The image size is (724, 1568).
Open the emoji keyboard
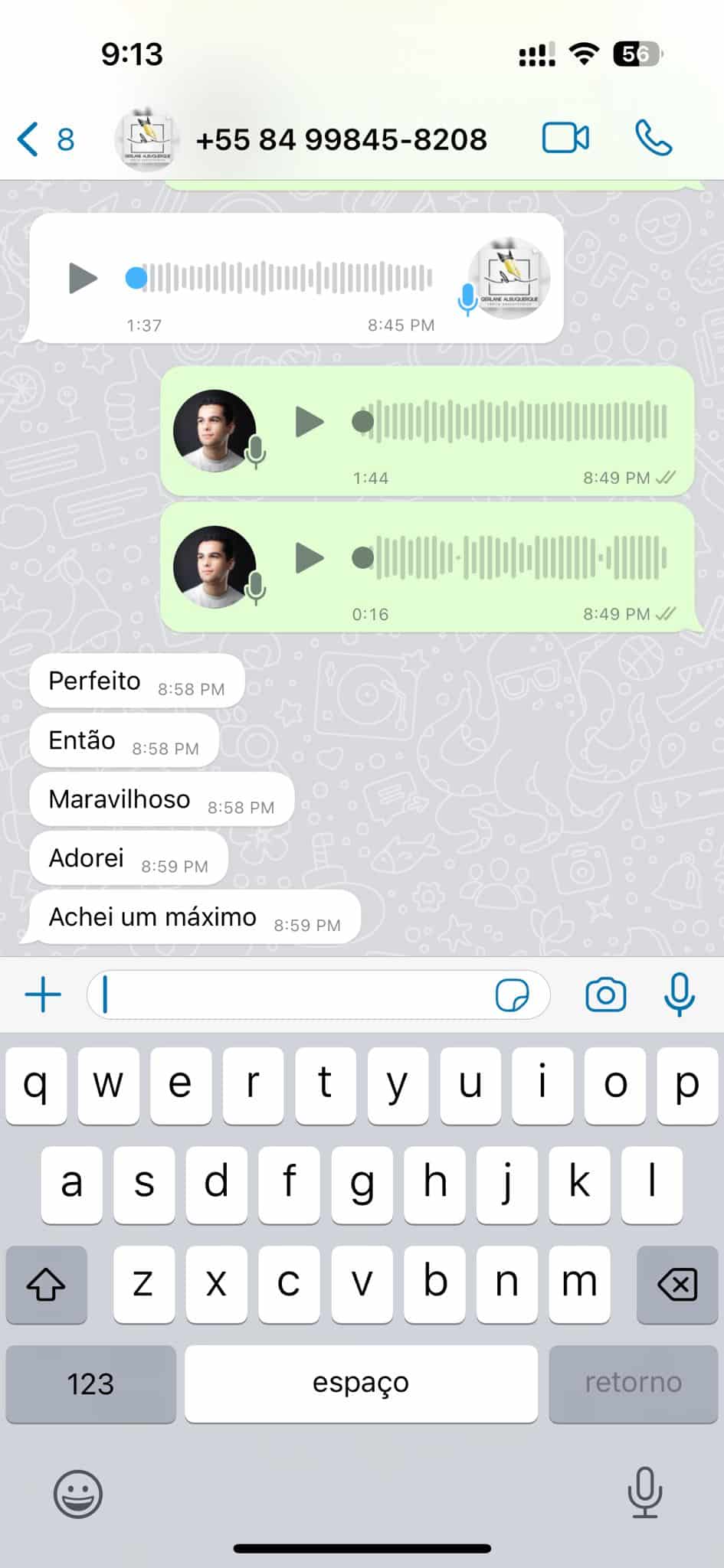(x=77, y=1494)
